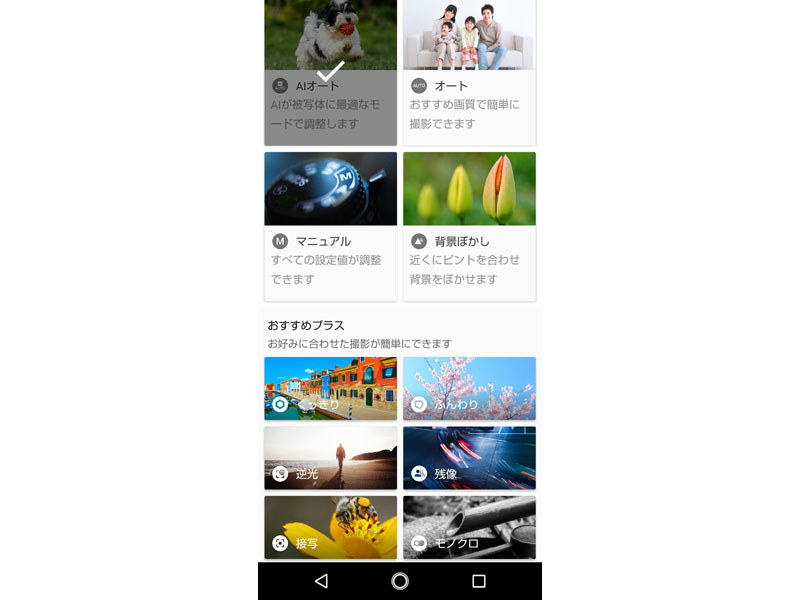
Task: Tap the system home button
Action: 400,581
